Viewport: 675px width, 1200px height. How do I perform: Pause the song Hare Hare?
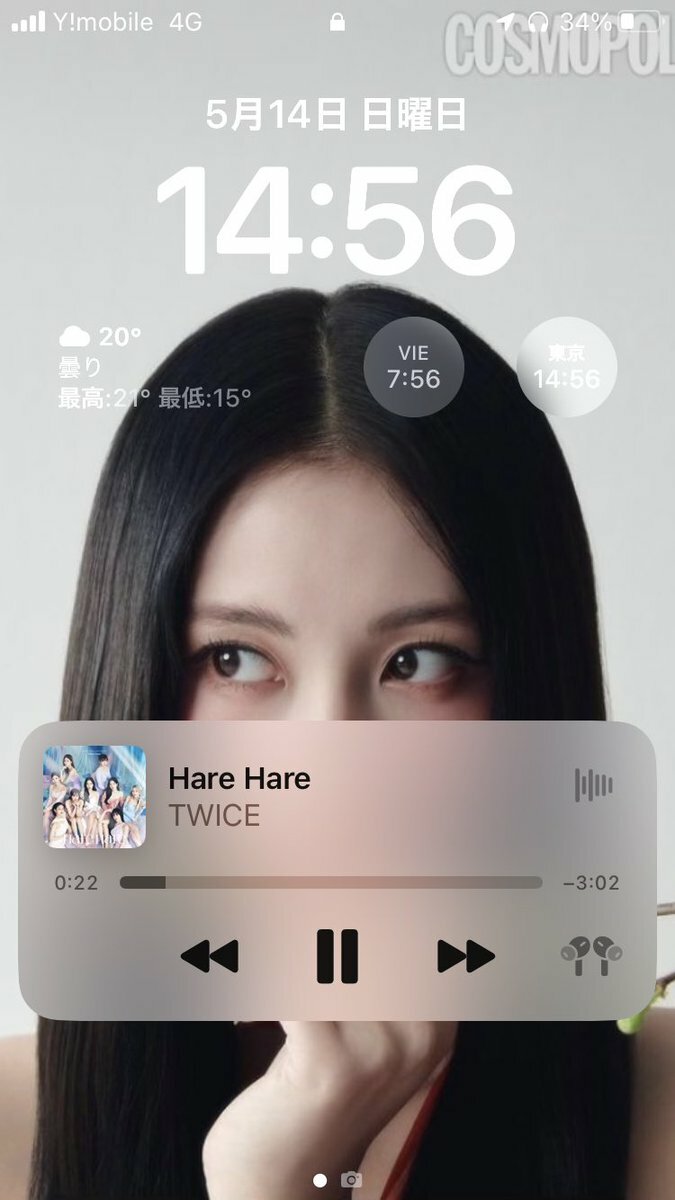click(x=337, y=956)
